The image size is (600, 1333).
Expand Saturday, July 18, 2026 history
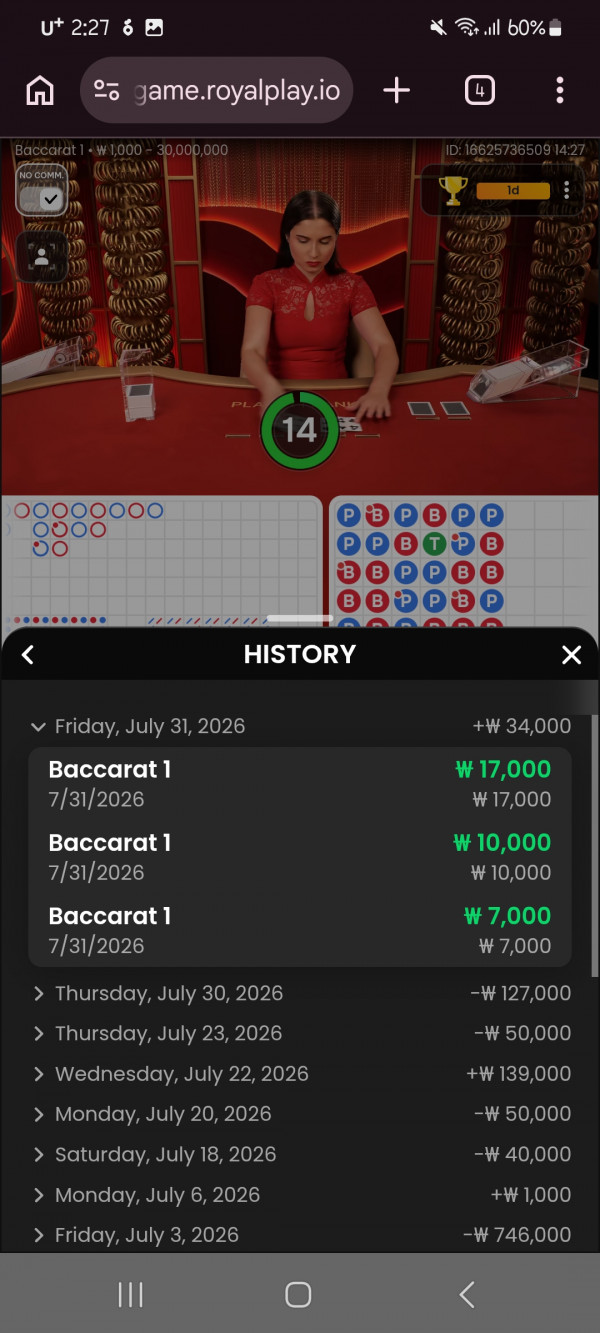point(300,1154)
